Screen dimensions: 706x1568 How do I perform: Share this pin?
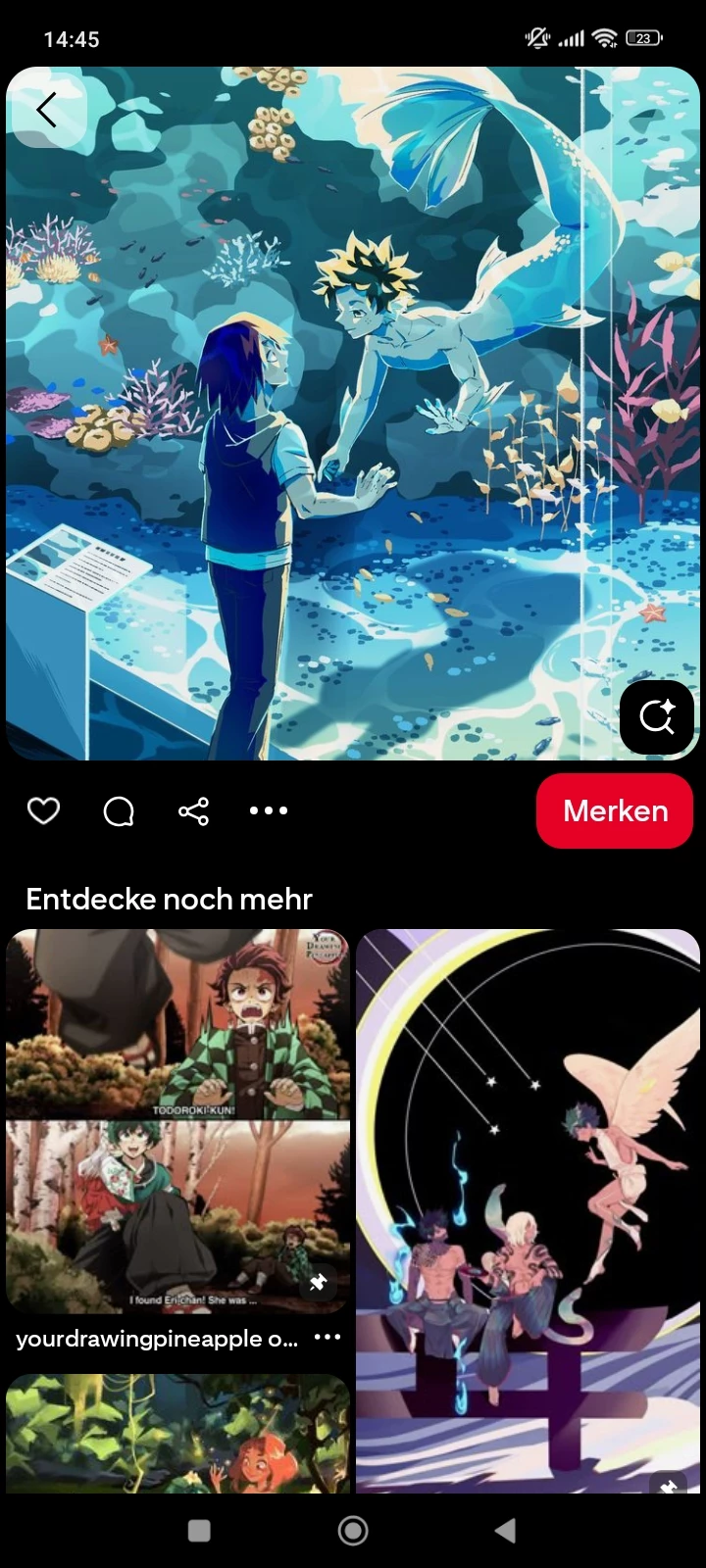coord(193,810)
